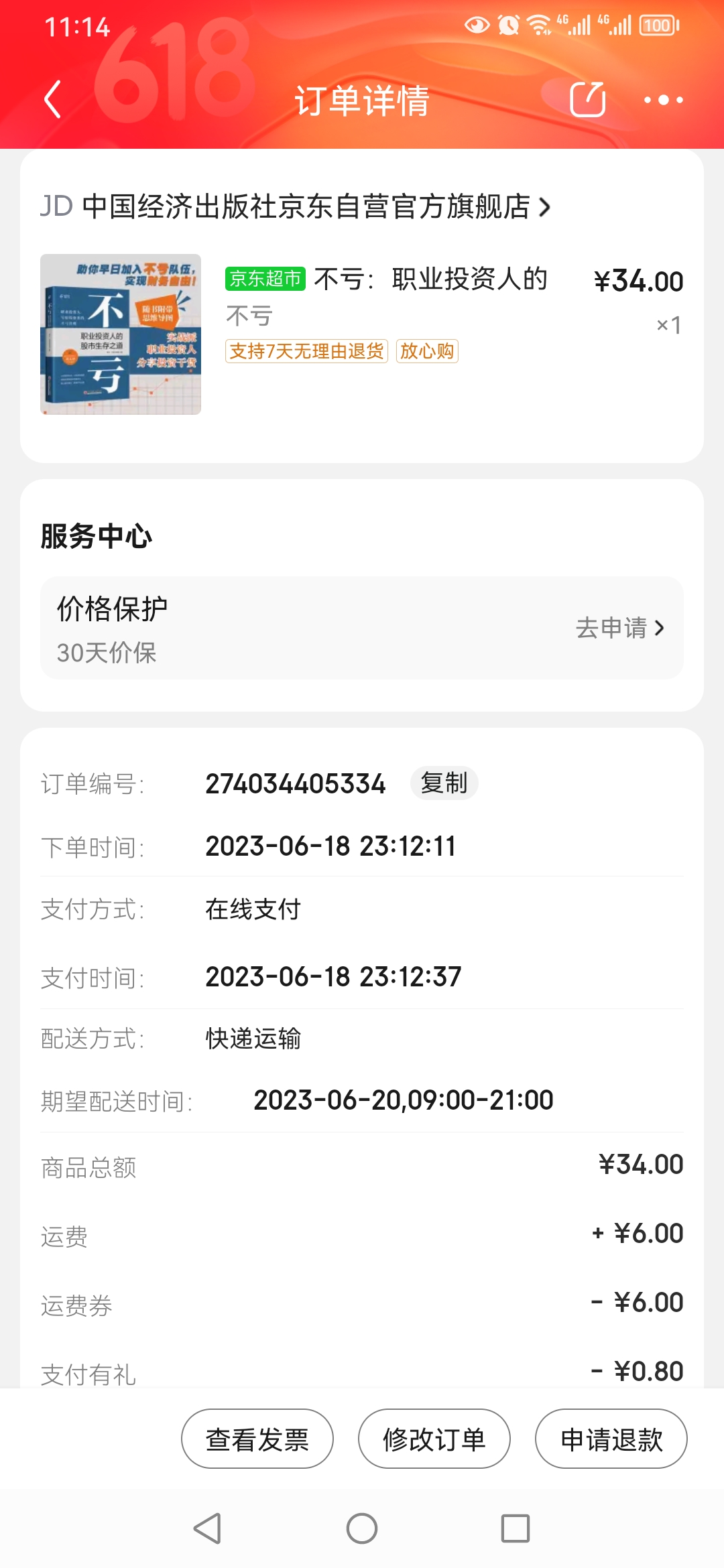Tap the system home button
Image resolution: width=724 pixels, height=1568 pixels.
[362, 1528]
